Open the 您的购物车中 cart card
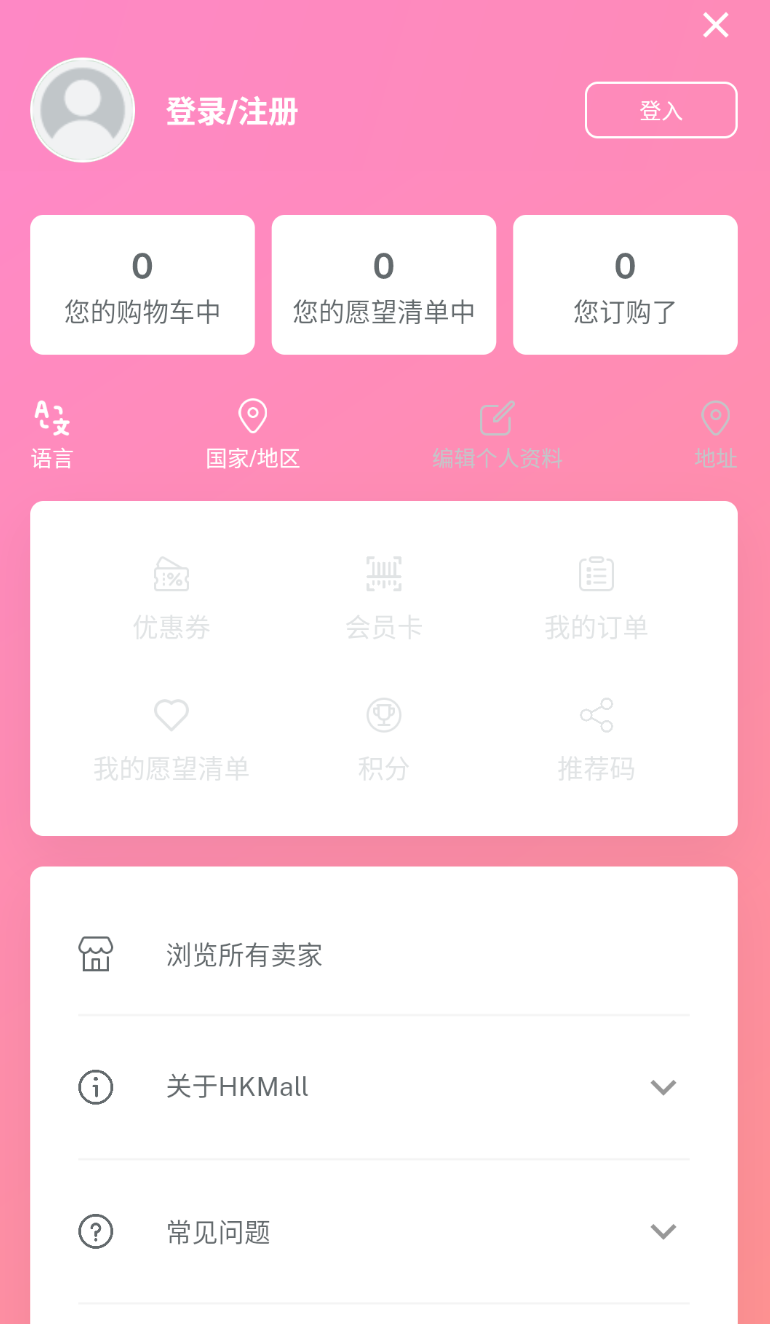This screenshot has width=770, height=1324. 142,284
